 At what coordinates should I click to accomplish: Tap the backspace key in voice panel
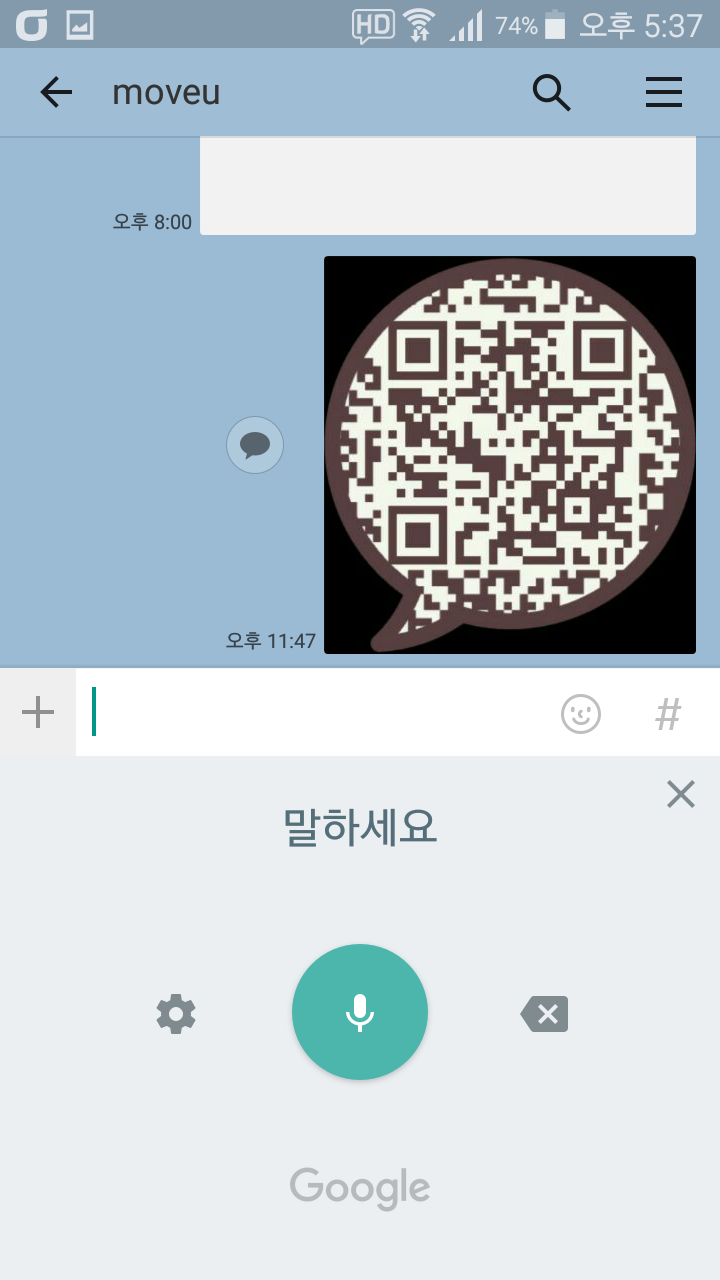pos(544,1014)
